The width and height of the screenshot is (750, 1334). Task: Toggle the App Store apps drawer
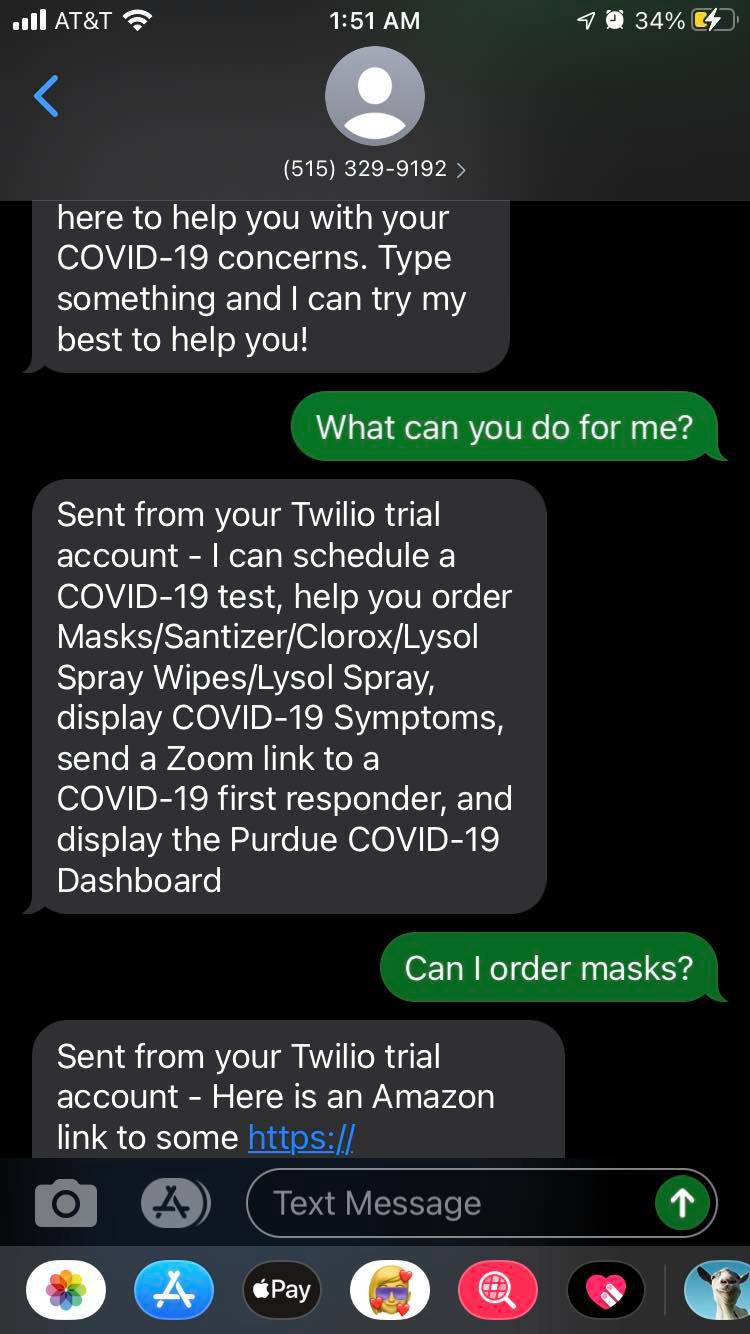click(174, 1204)
